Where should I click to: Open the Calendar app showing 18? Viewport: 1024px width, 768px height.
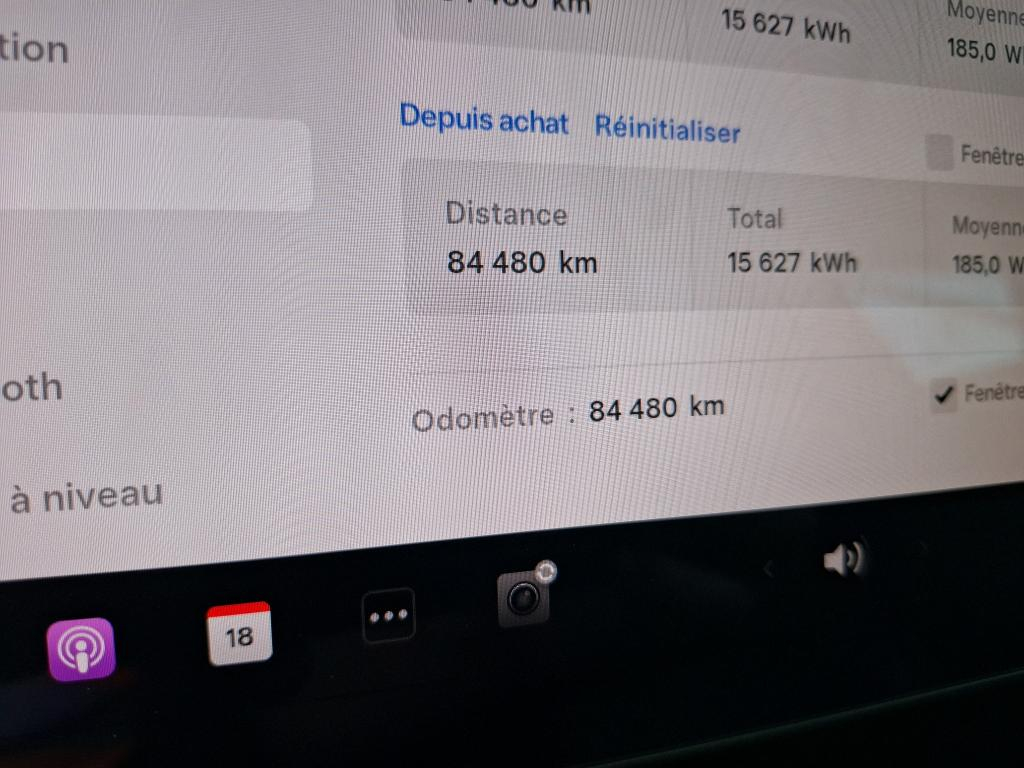239,634
